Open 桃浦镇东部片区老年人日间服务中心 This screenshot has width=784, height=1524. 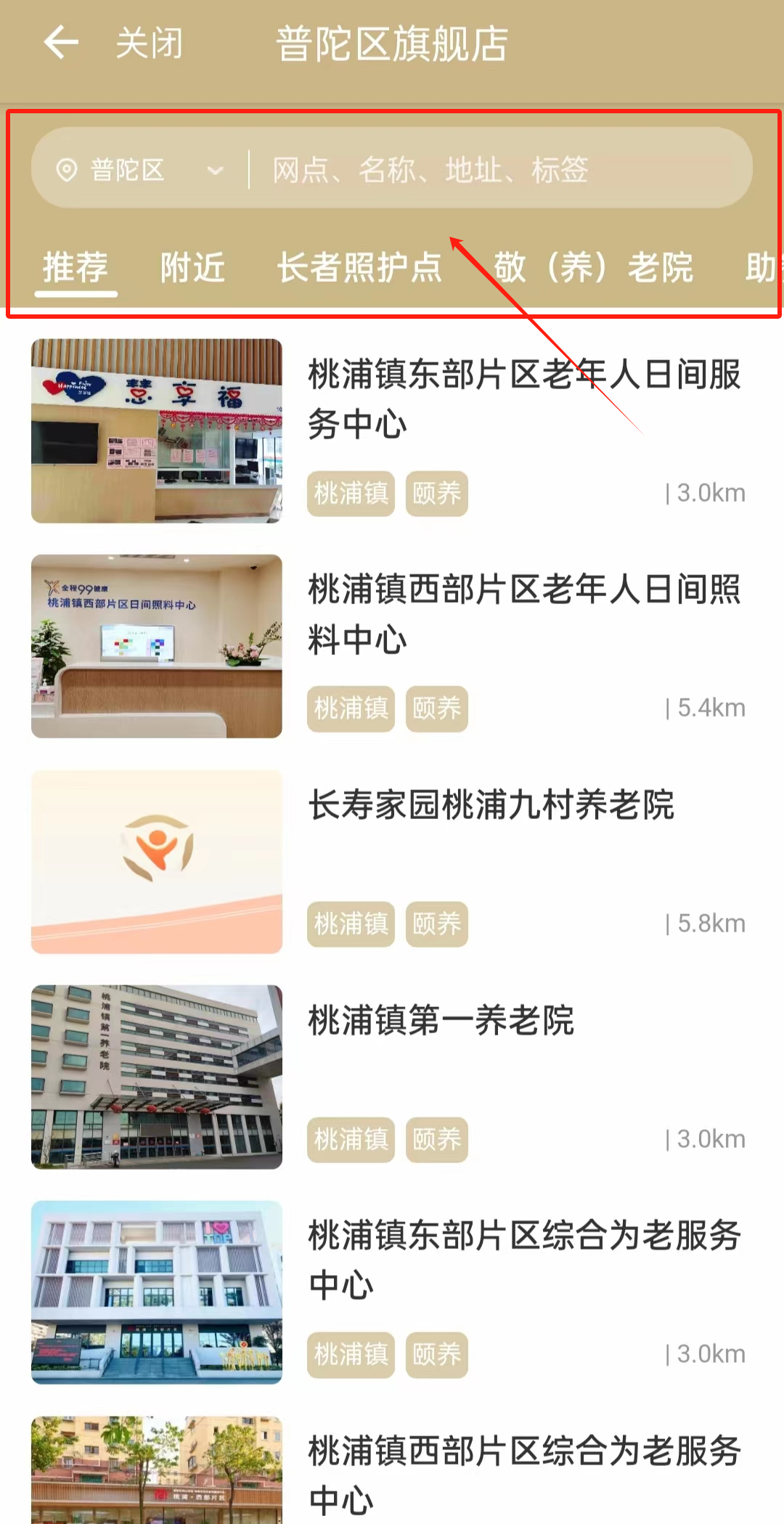pyautogui.click(x=524, y=399)
